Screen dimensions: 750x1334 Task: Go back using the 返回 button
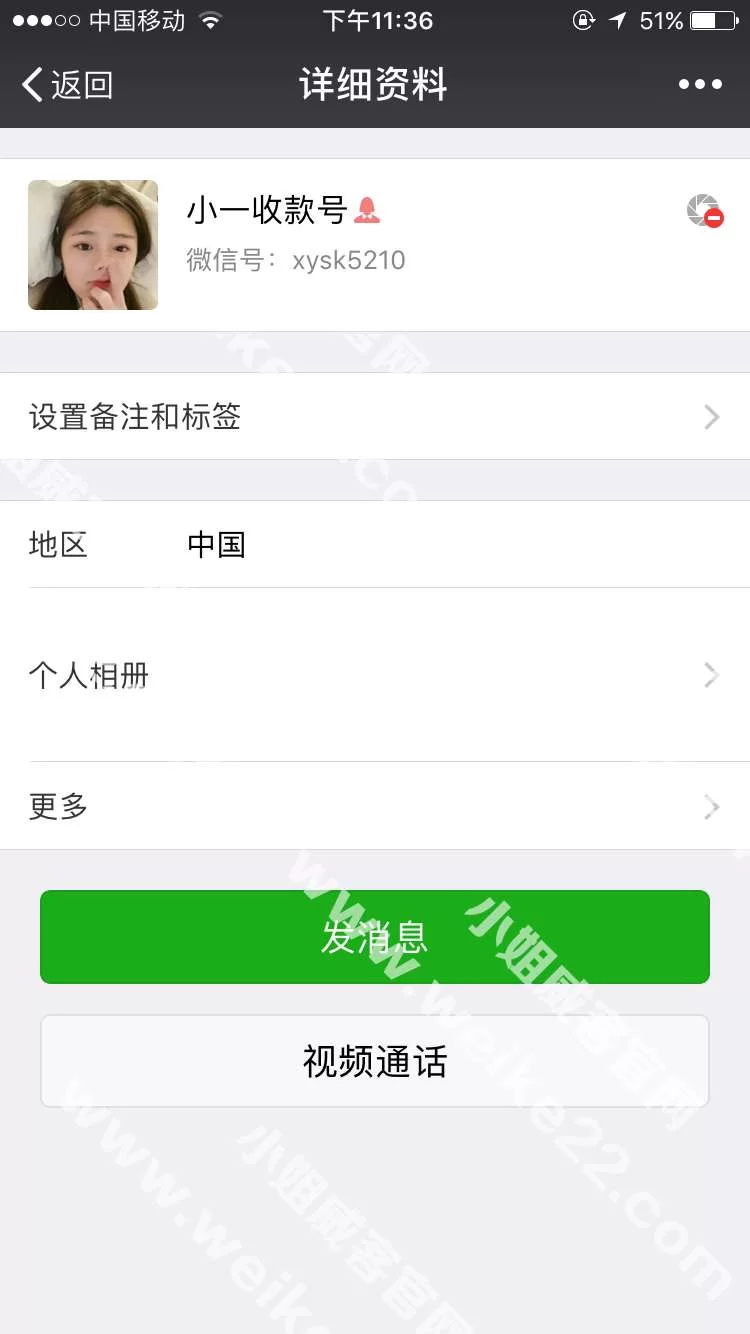68,85
